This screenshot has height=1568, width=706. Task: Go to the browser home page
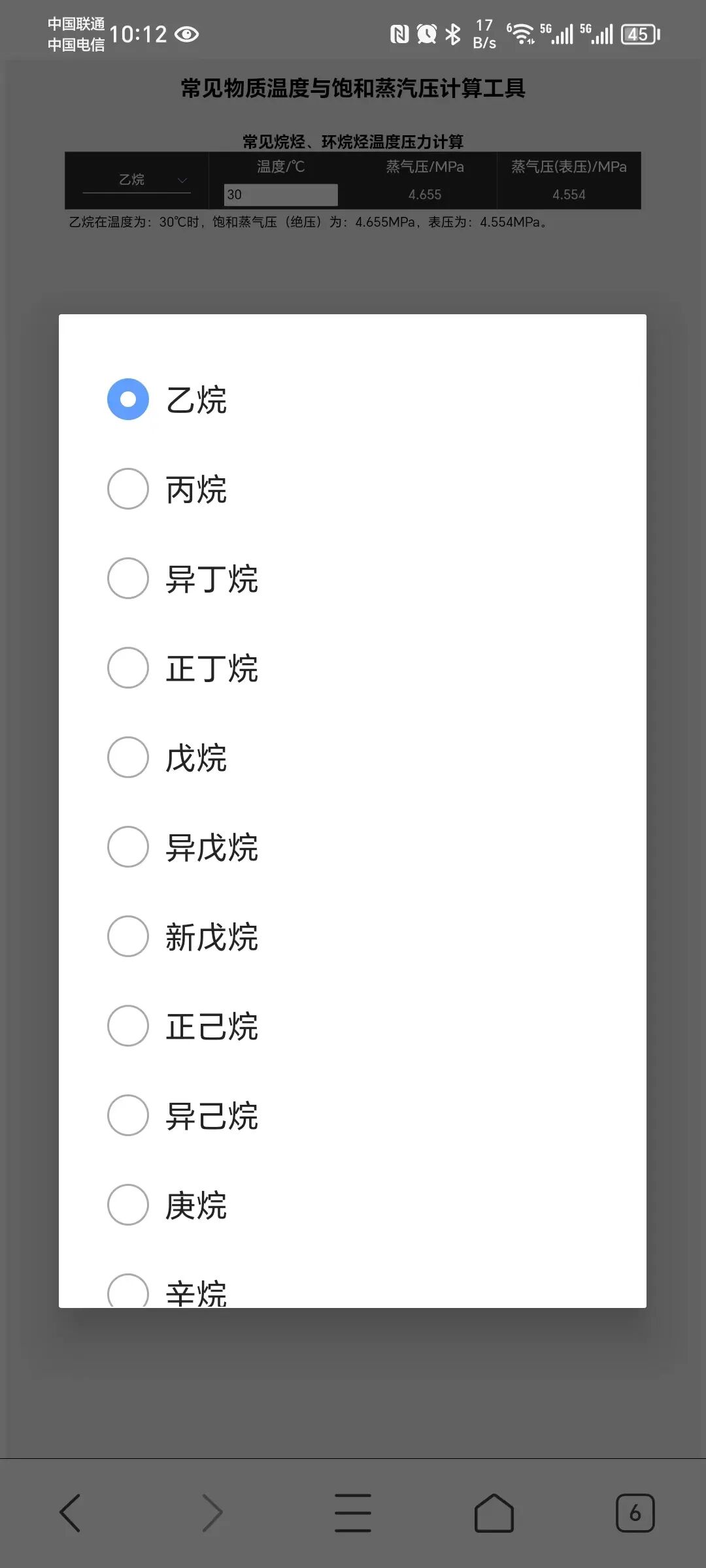[494, 1512]
